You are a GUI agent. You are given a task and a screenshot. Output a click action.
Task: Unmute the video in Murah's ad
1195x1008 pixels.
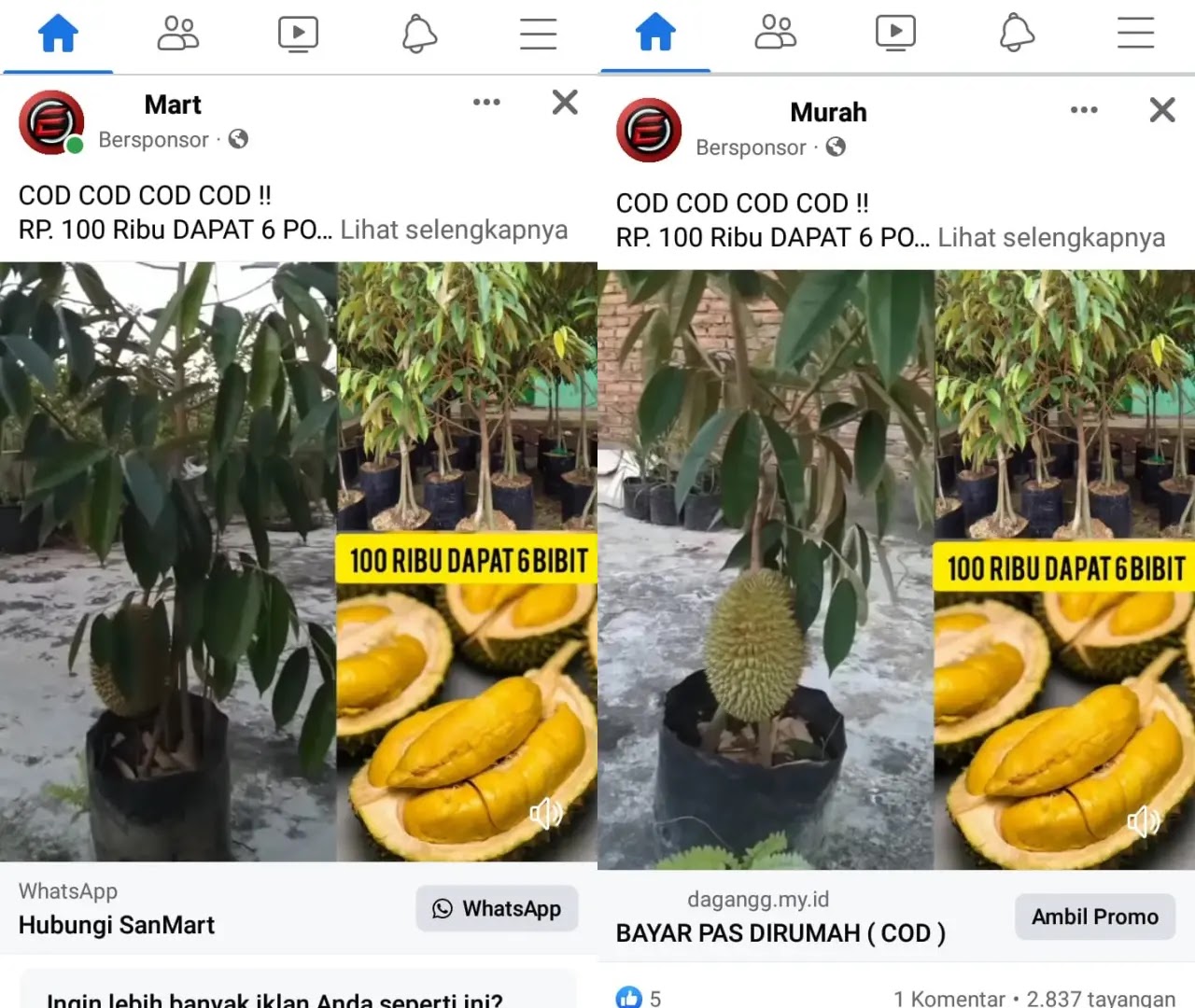[1144, 821]
